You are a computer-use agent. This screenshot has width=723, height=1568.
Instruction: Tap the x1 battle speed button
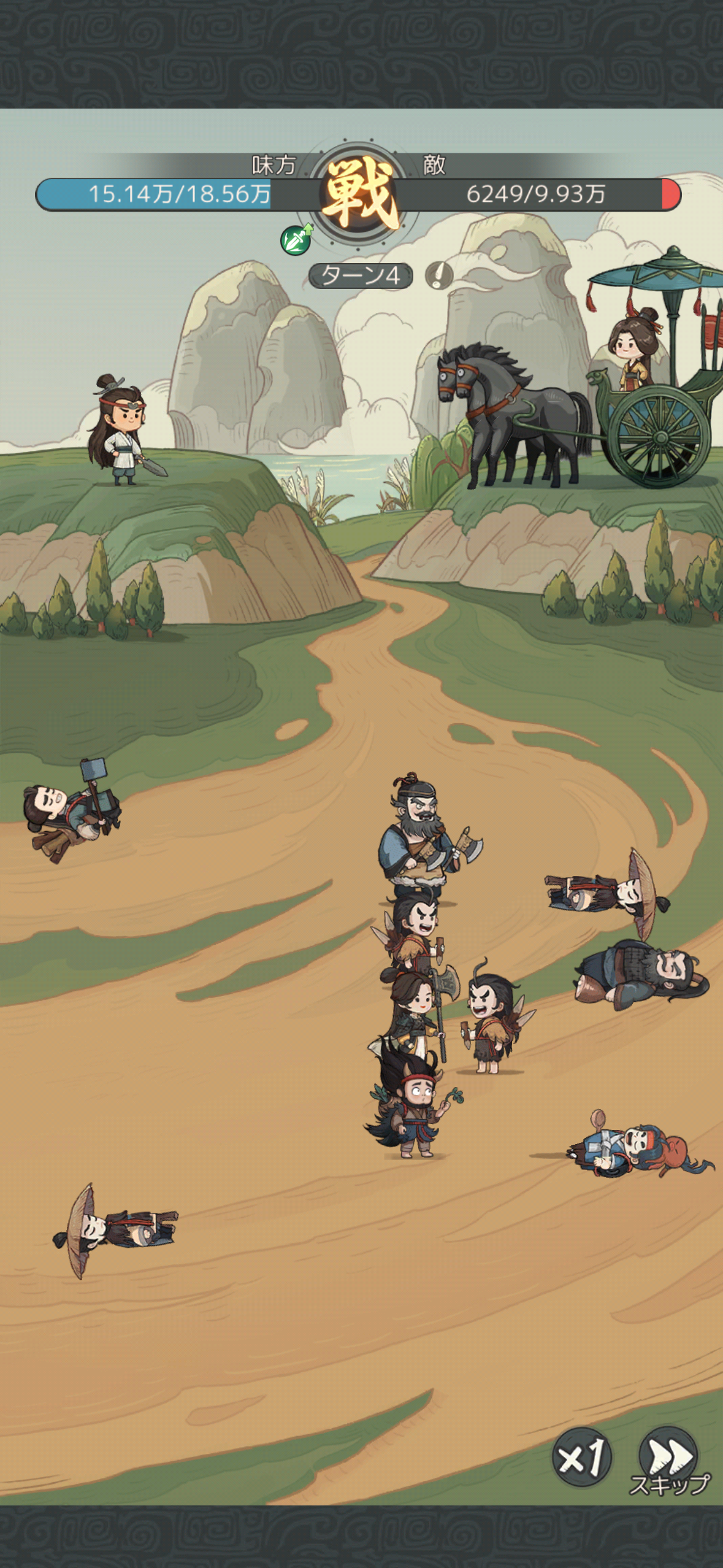tap(581, 1458)
